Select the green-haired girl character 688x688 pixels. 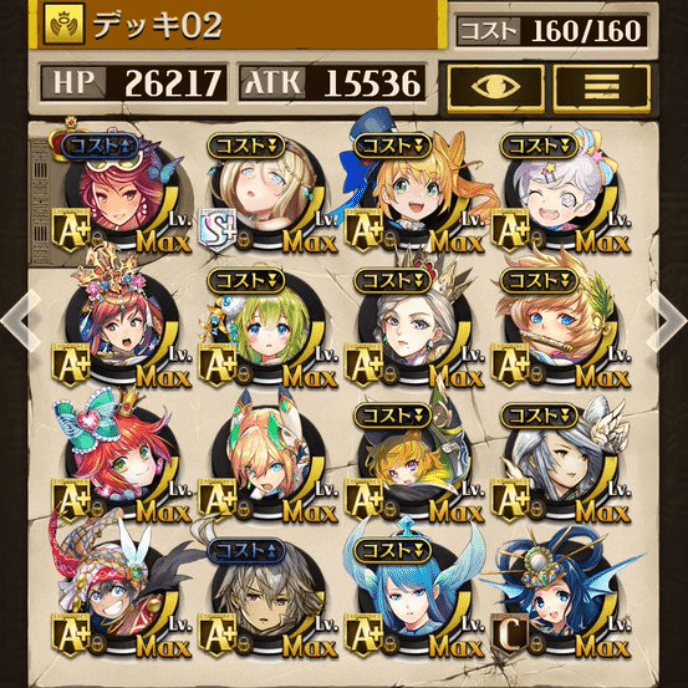(x=262, y=330)
